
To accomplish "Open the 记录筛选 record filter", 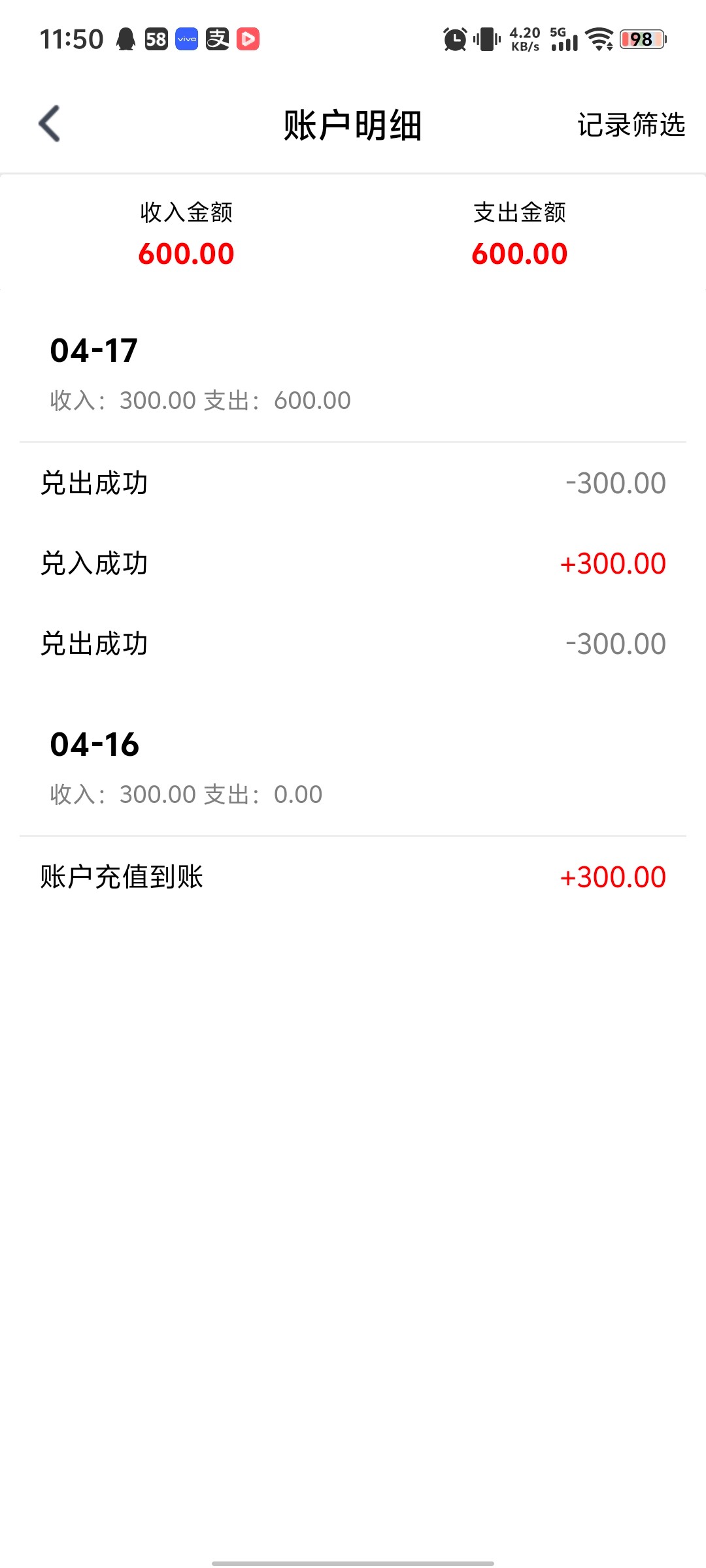I will pyautogui.click(x=630, y=125).
